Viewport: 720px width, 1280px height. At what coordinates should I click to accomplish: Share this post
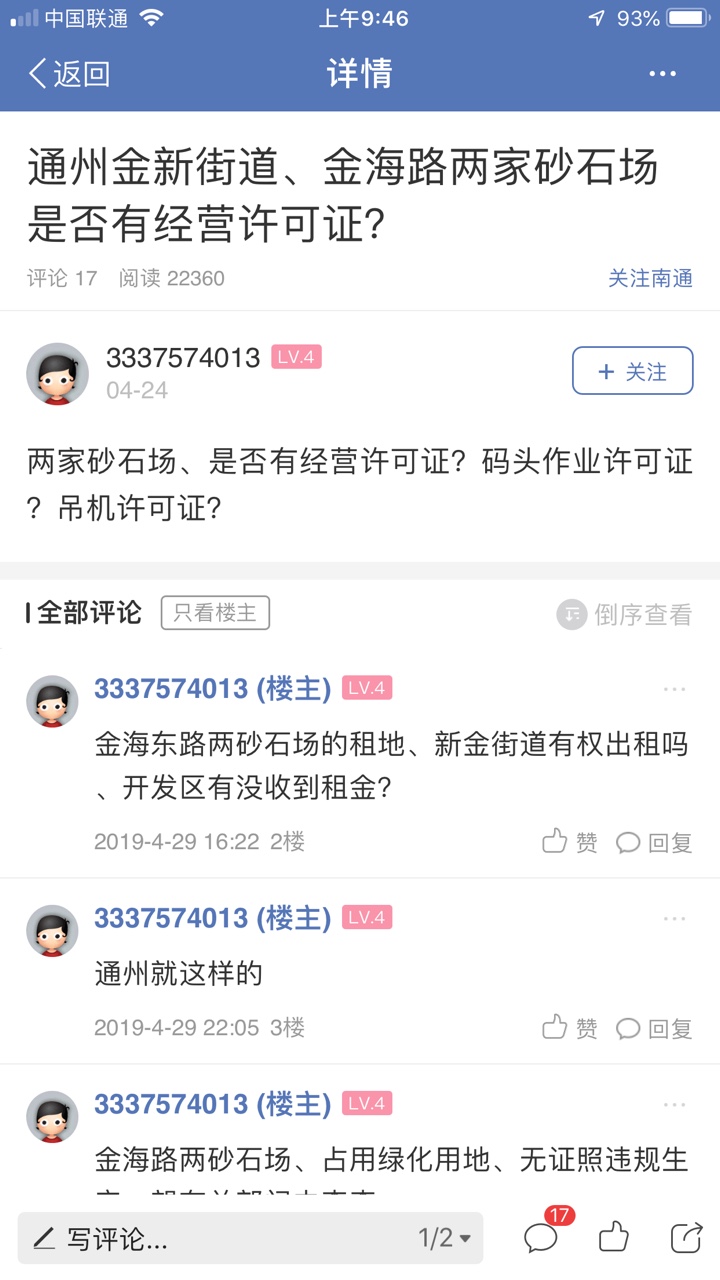(x=686, y=1237)
